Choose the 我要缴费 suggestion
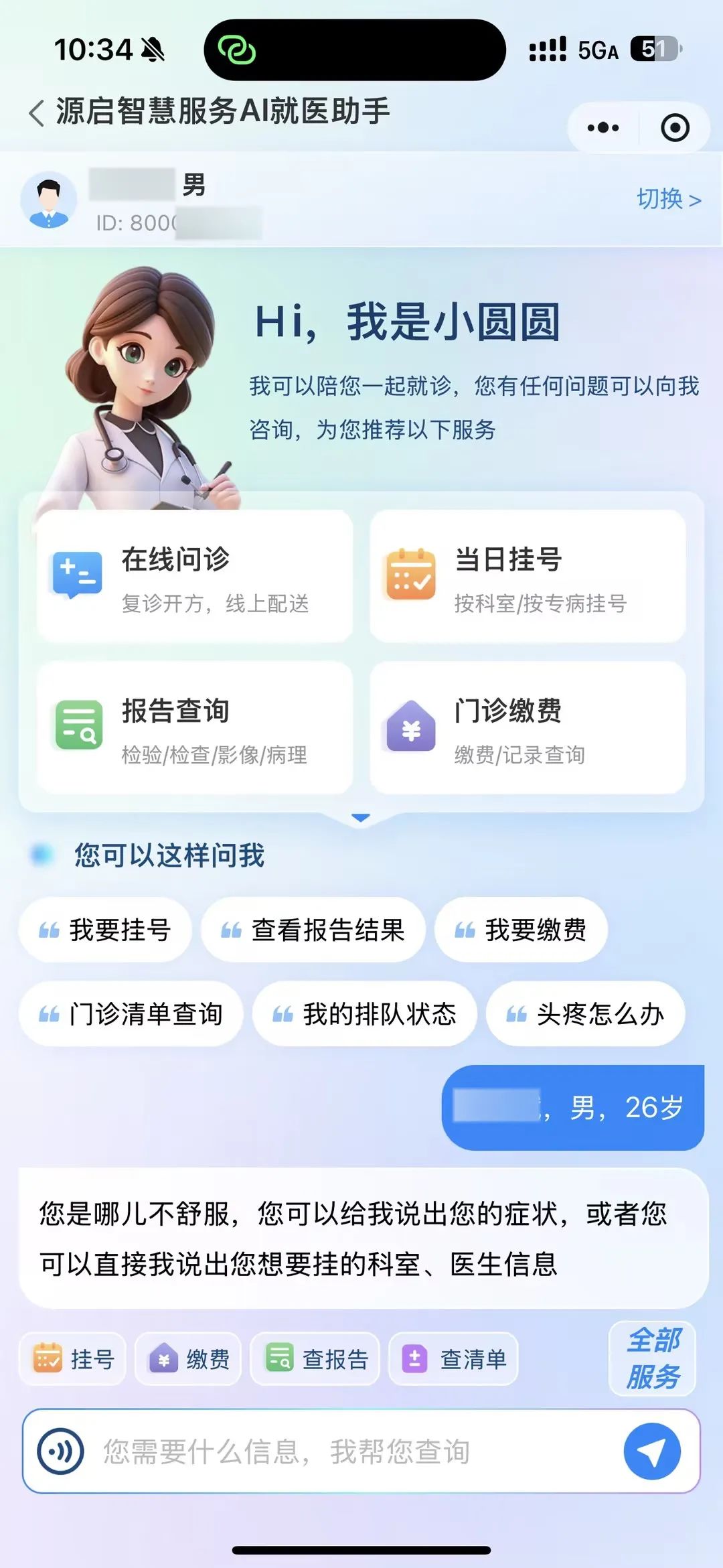 (521, 930)
